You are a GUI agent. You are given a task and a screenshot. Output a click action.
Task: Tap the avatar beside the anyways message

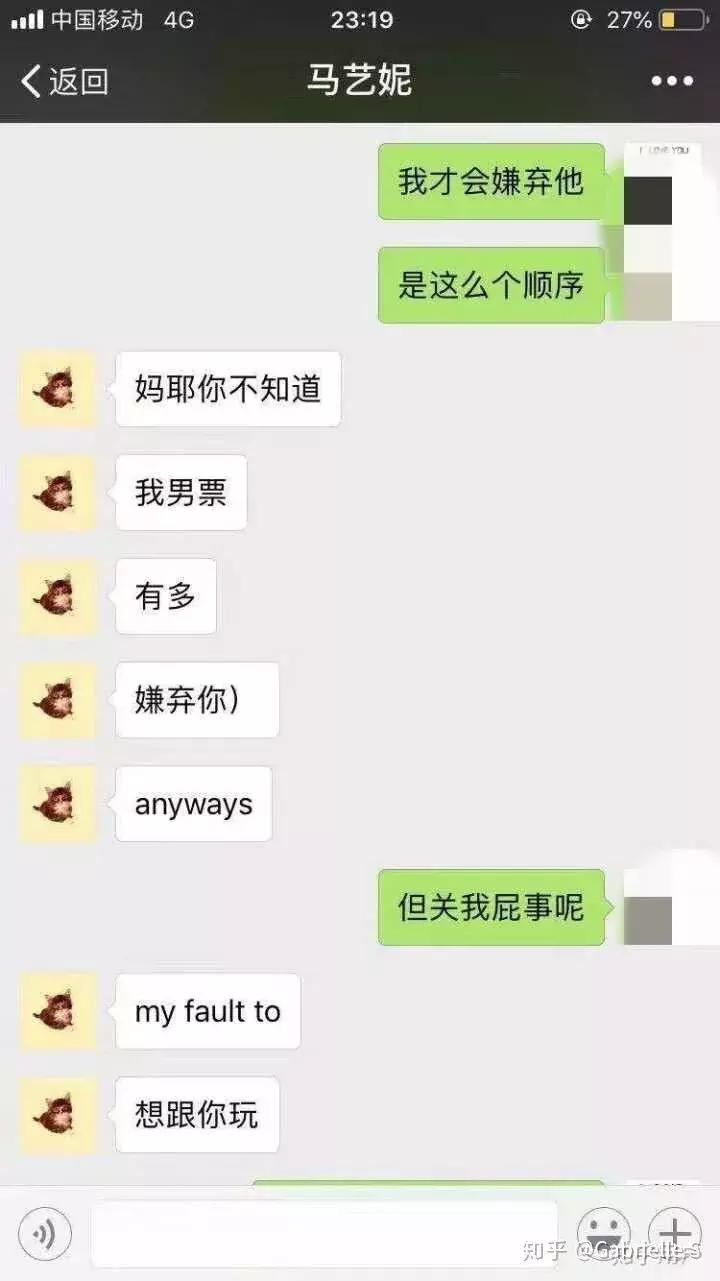pos(57,802)
